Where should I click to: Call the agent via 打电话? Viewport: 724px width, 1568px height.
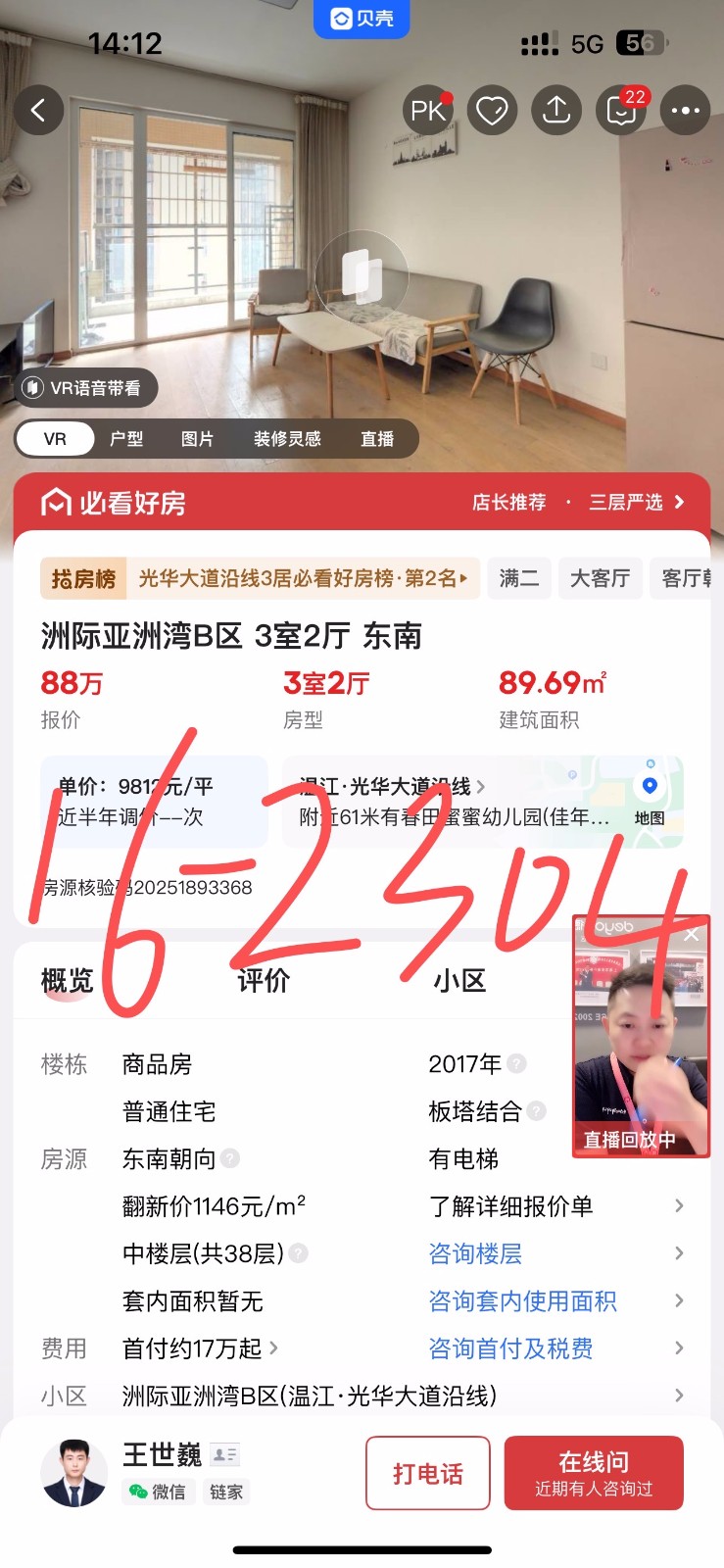(427, 1473)
